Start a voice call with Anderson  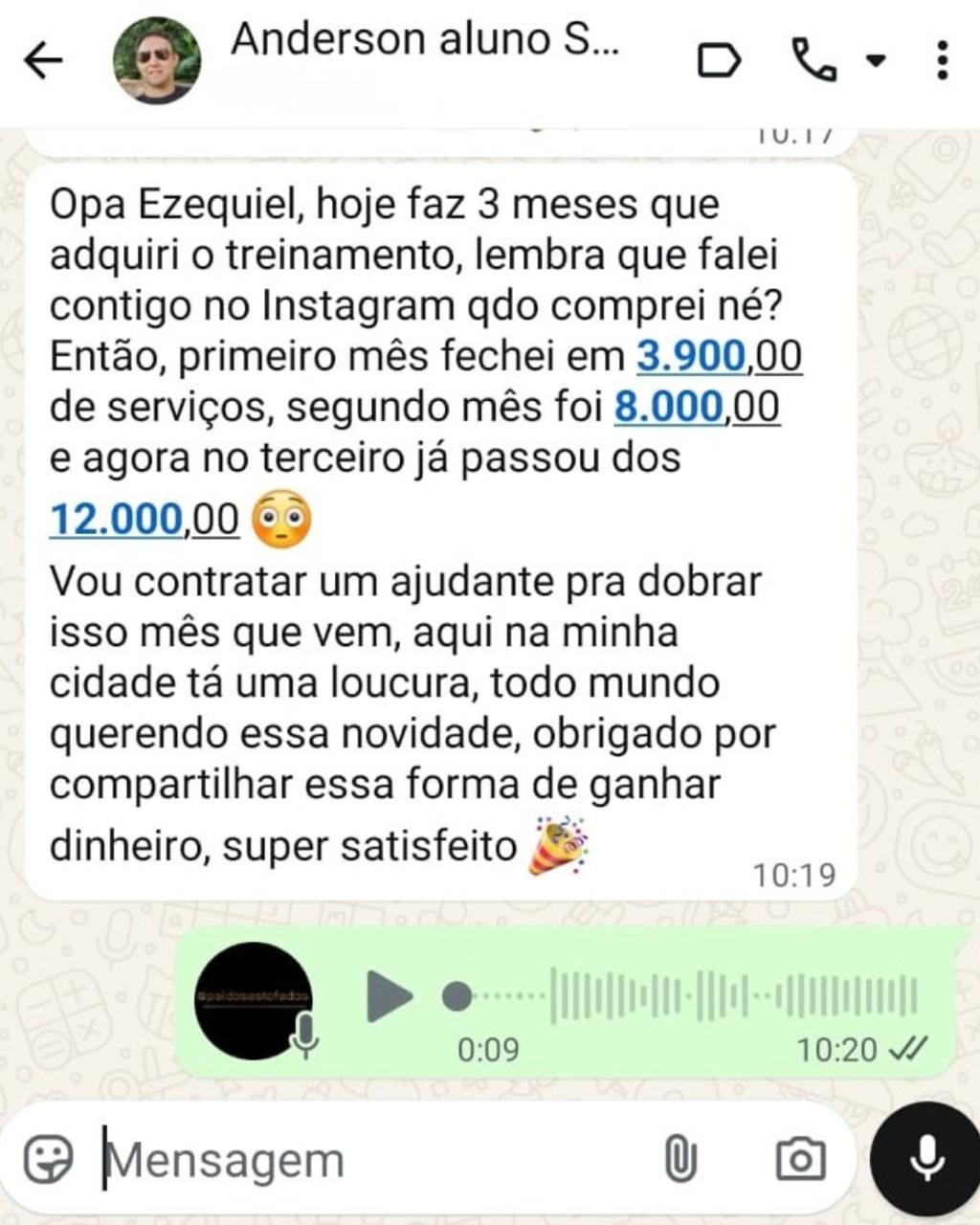tap(813, 60)
